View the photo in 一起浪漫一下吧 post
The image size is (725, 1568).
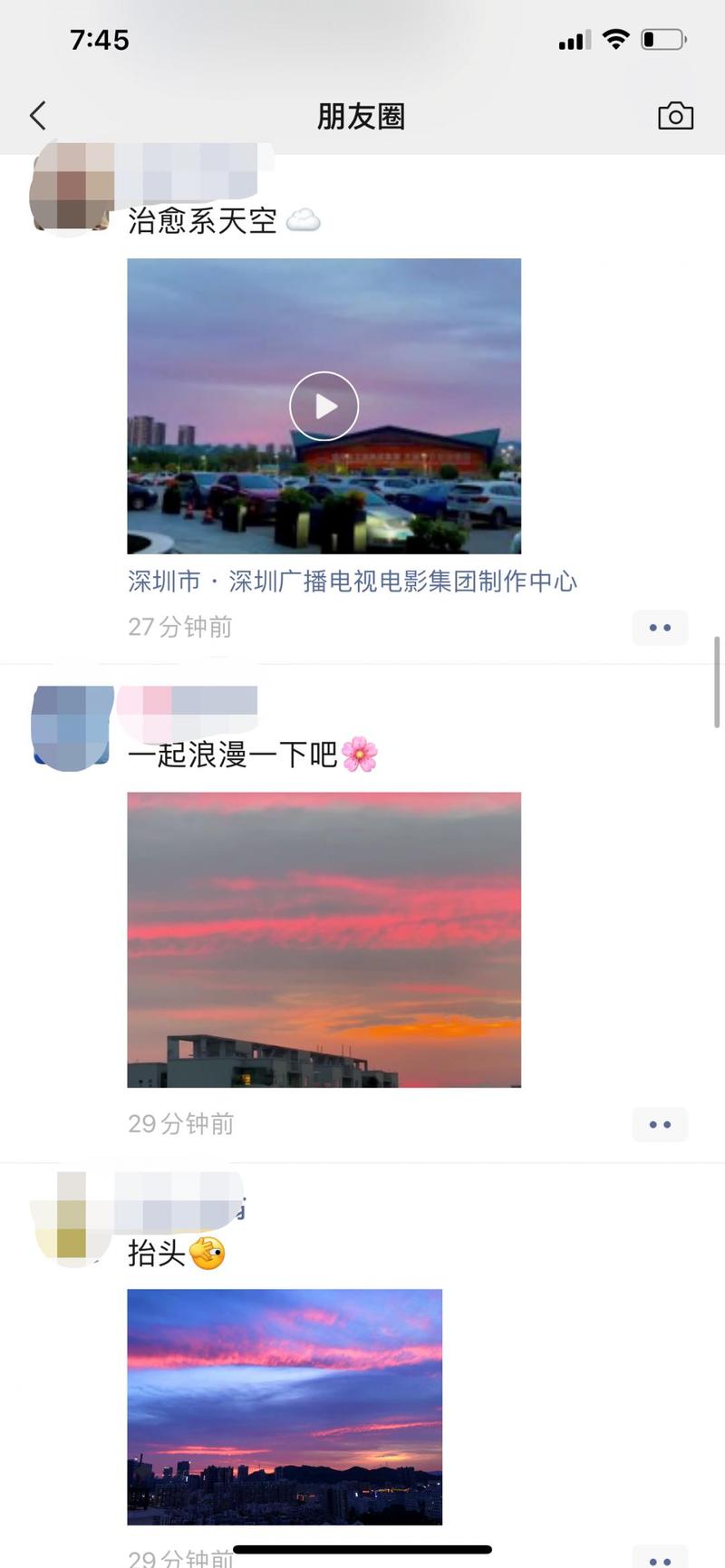pyautogui.click(x=324, y=939)
